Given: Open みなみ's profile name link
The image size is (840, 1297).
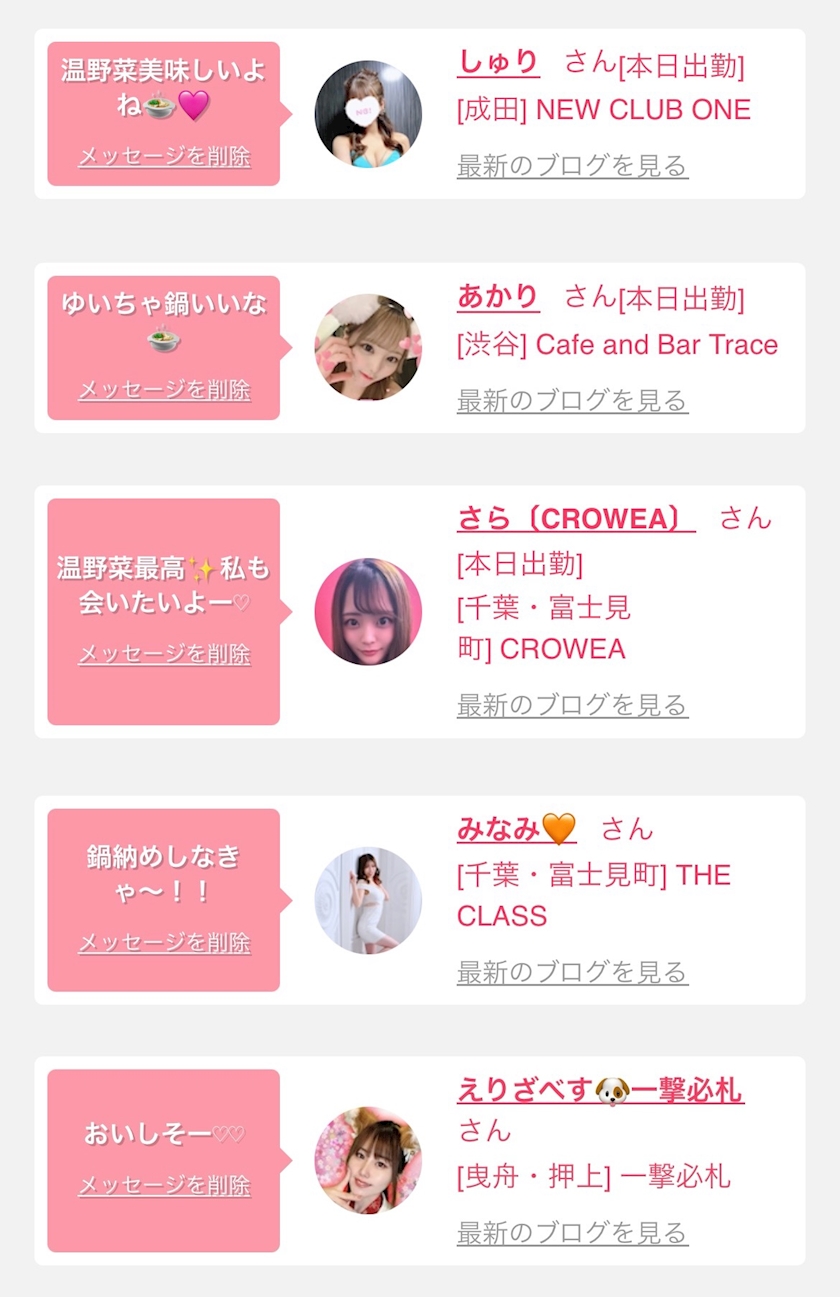Looking at the screenshot, I should pyautogui.click(x=517, y=829).
